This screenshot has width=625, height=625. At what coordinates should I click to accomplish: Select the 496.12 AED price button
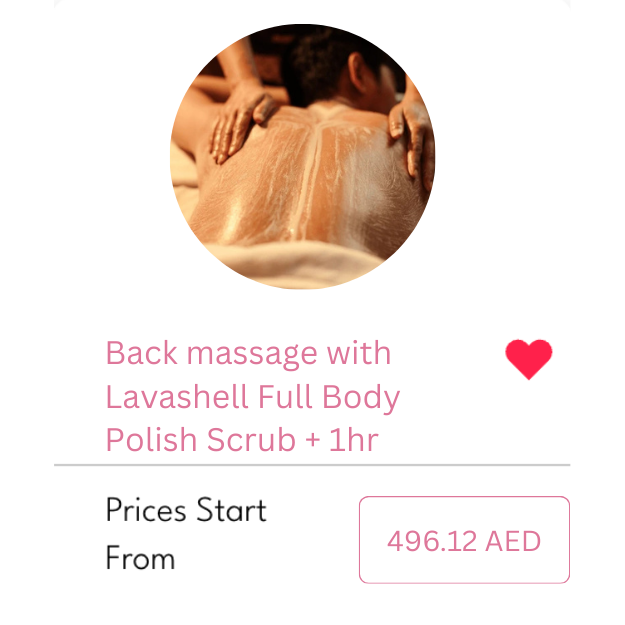click(464, 540)
